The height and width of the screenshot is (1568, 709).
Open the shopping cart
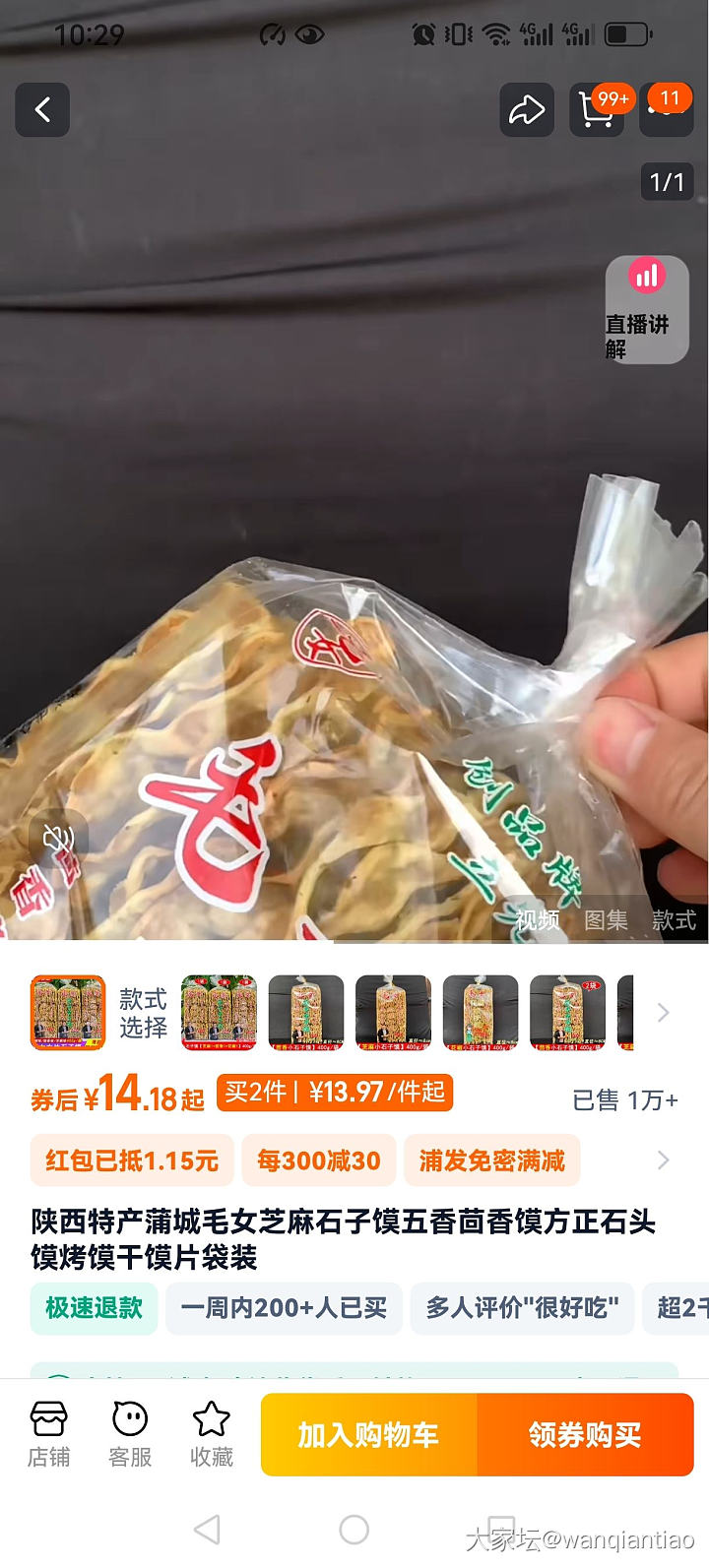click(597, 109)
